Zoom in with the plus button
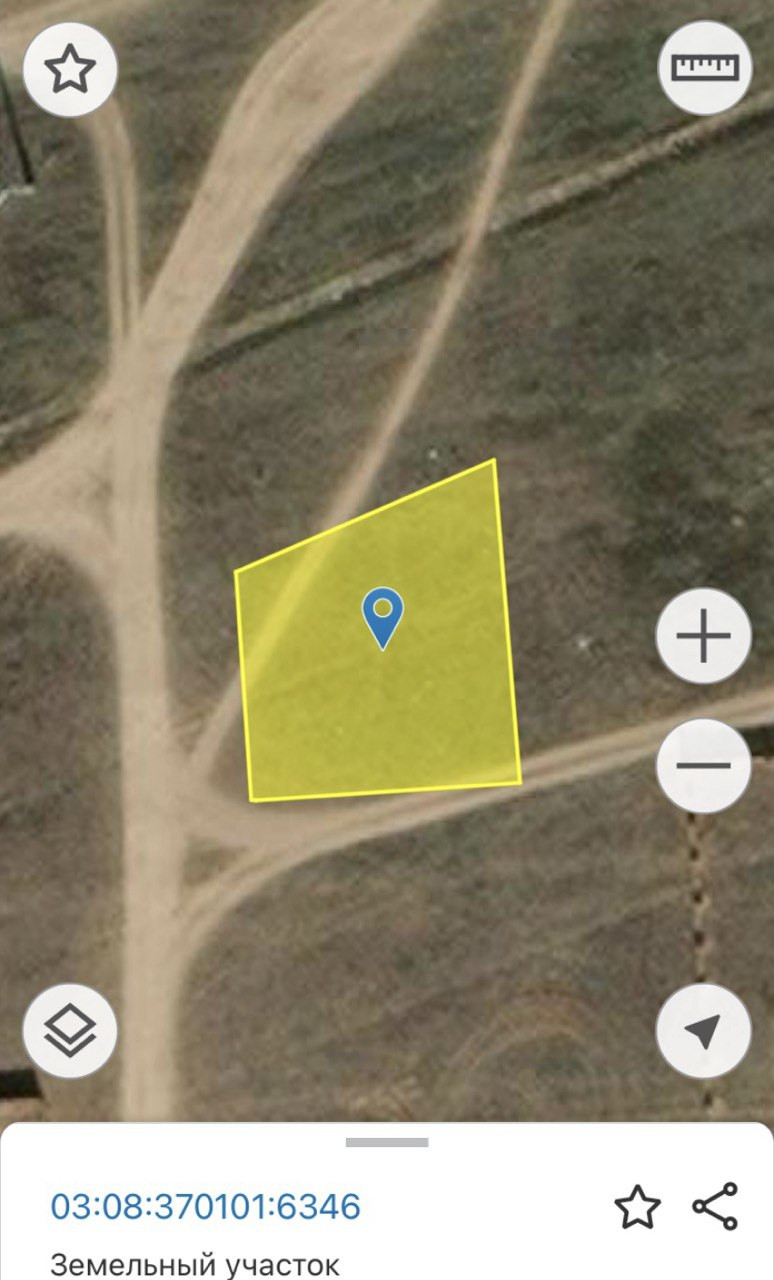 pyautogui.click(x=704, y=636)
